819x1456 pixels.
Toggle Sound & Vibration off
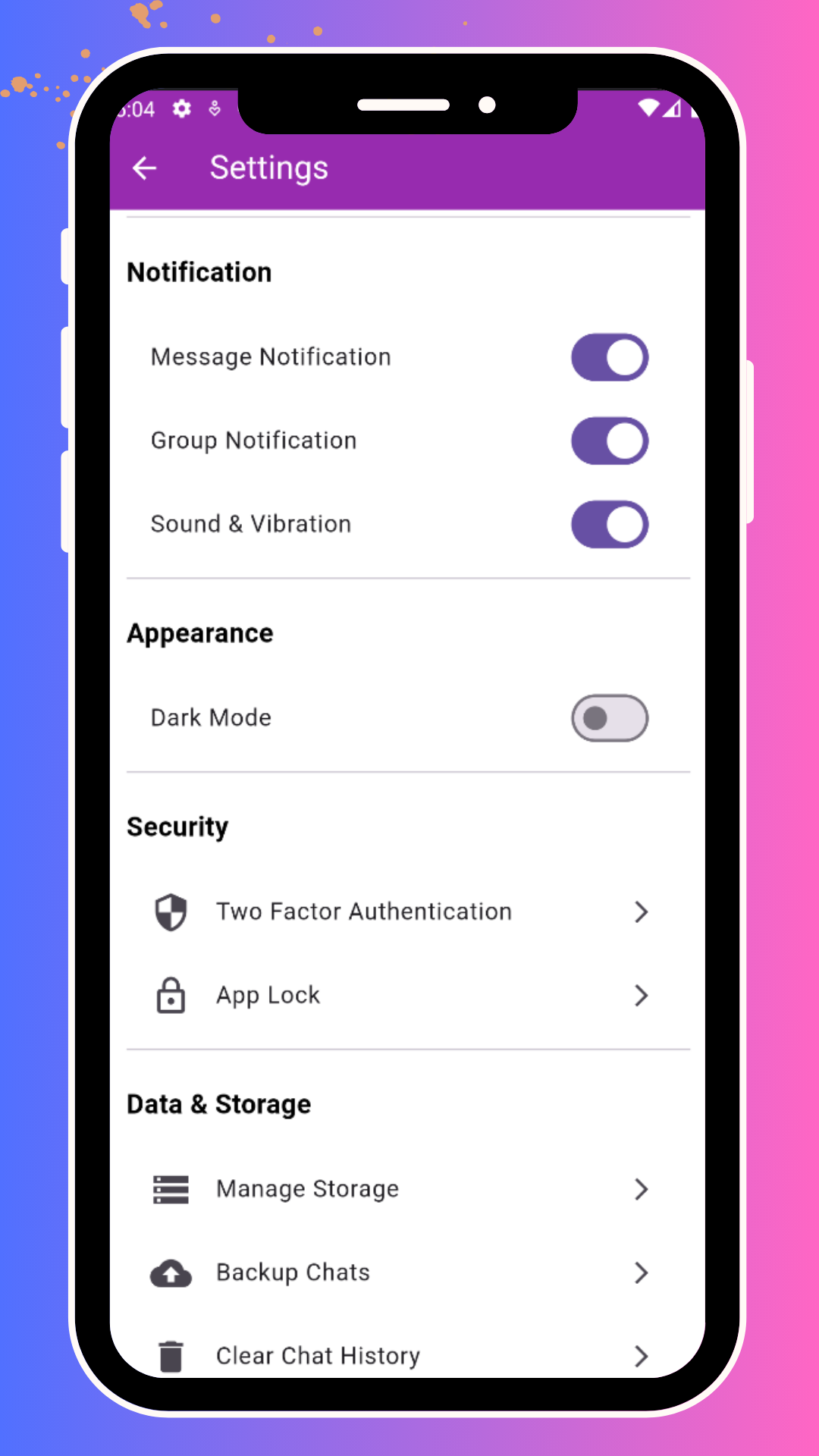(x=610, y=523)
